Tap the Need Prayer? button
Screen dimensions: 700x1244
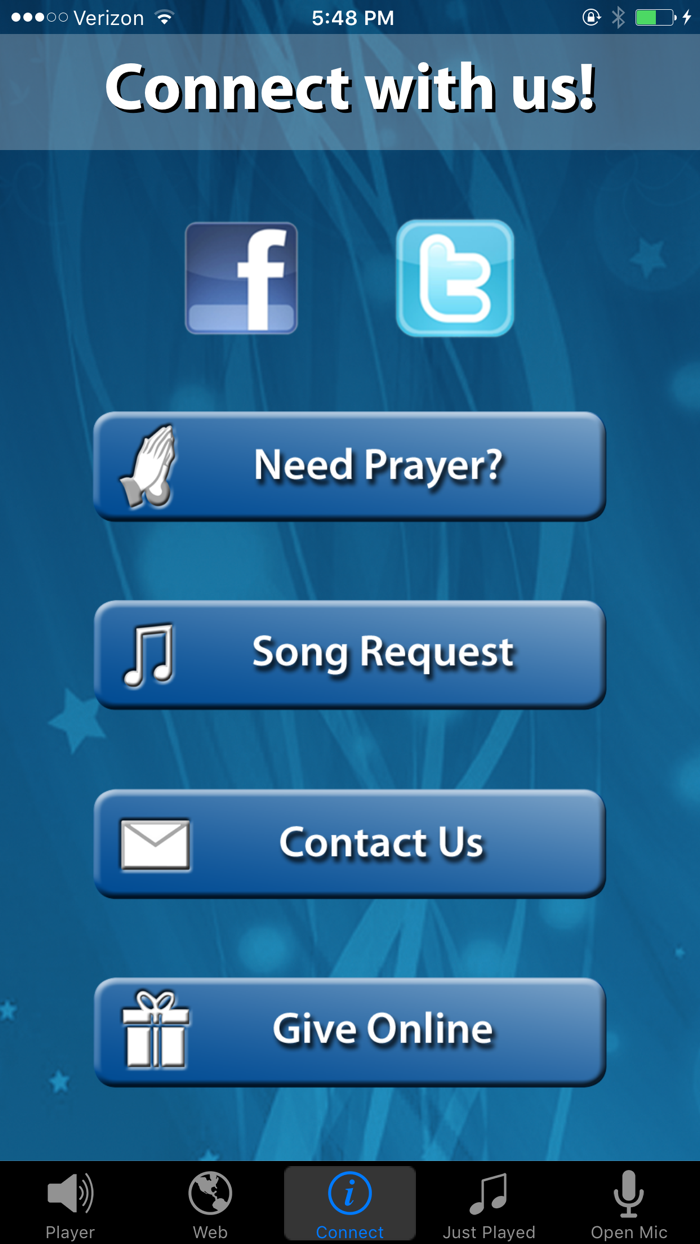(x=350, y=466)
